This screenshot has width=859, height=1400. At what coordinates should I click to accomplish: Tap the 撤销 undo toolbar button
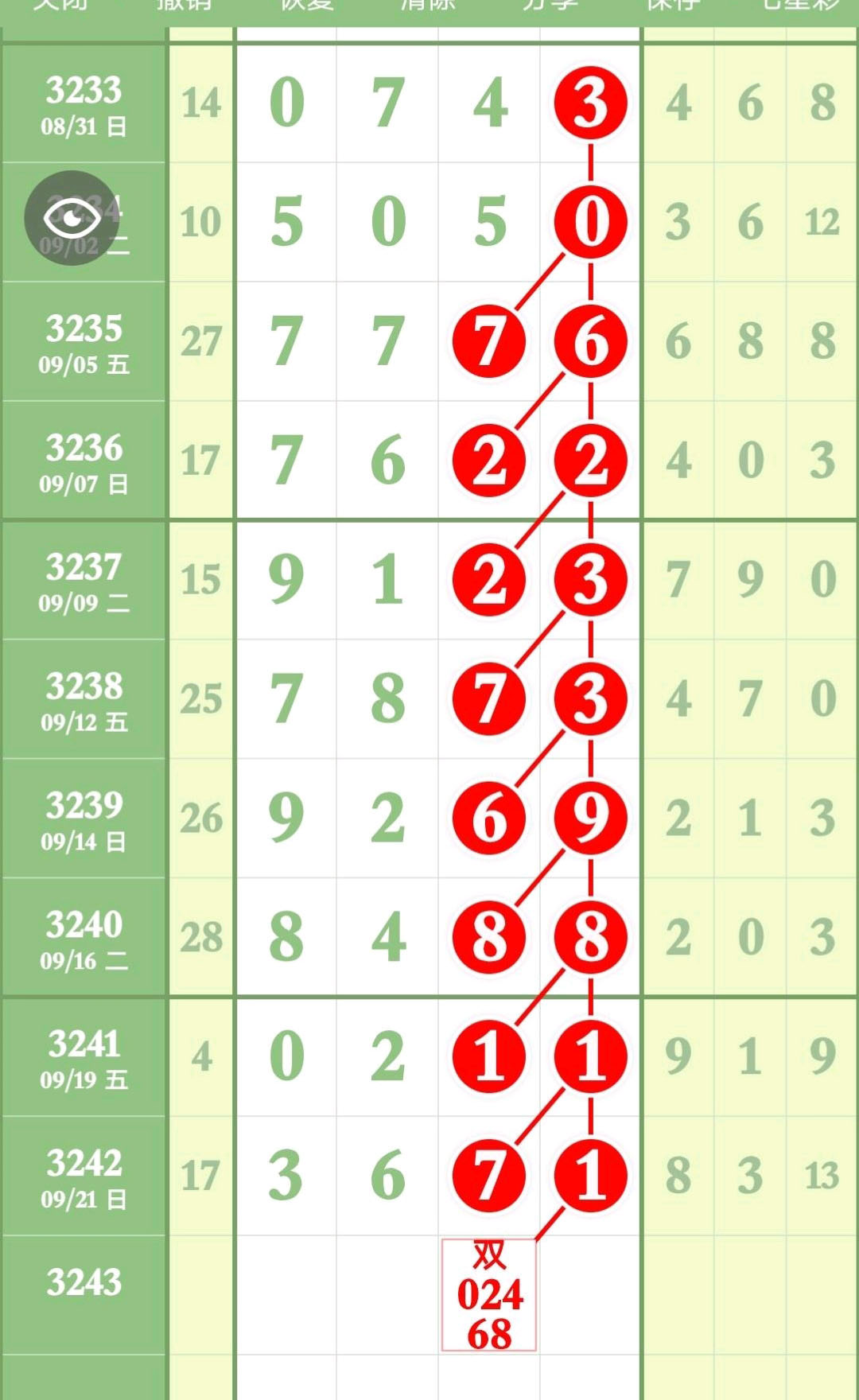pyautogui.click(x=184, y=5)
